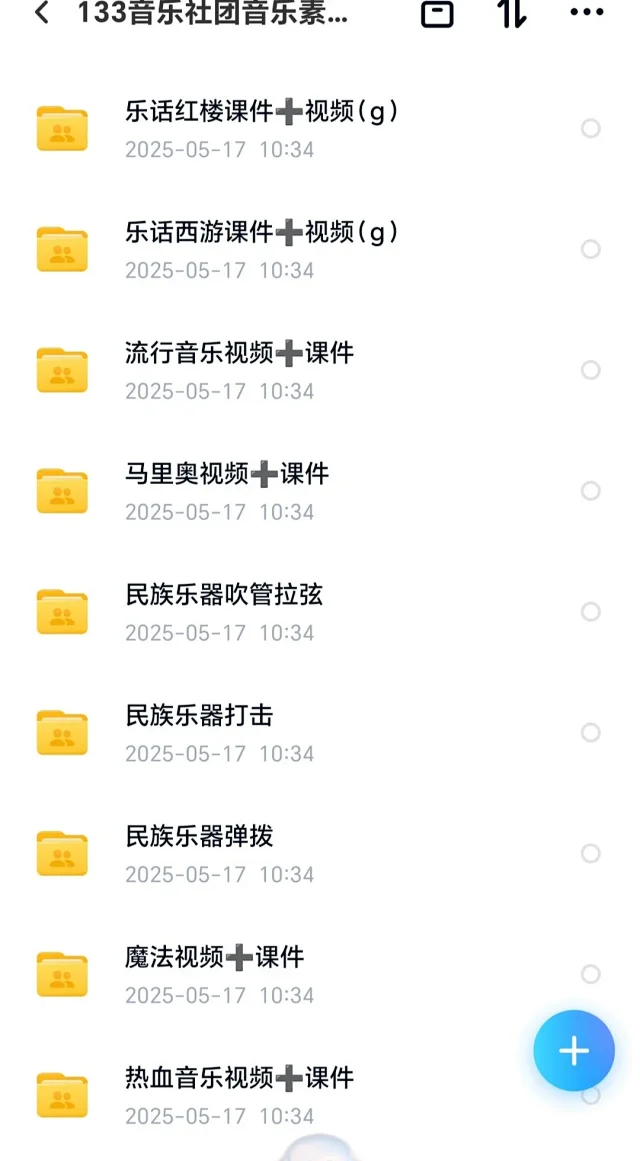Tap the square view icon in header
This screenshot has width=640, height=1161.
click(x=437, y=14)
